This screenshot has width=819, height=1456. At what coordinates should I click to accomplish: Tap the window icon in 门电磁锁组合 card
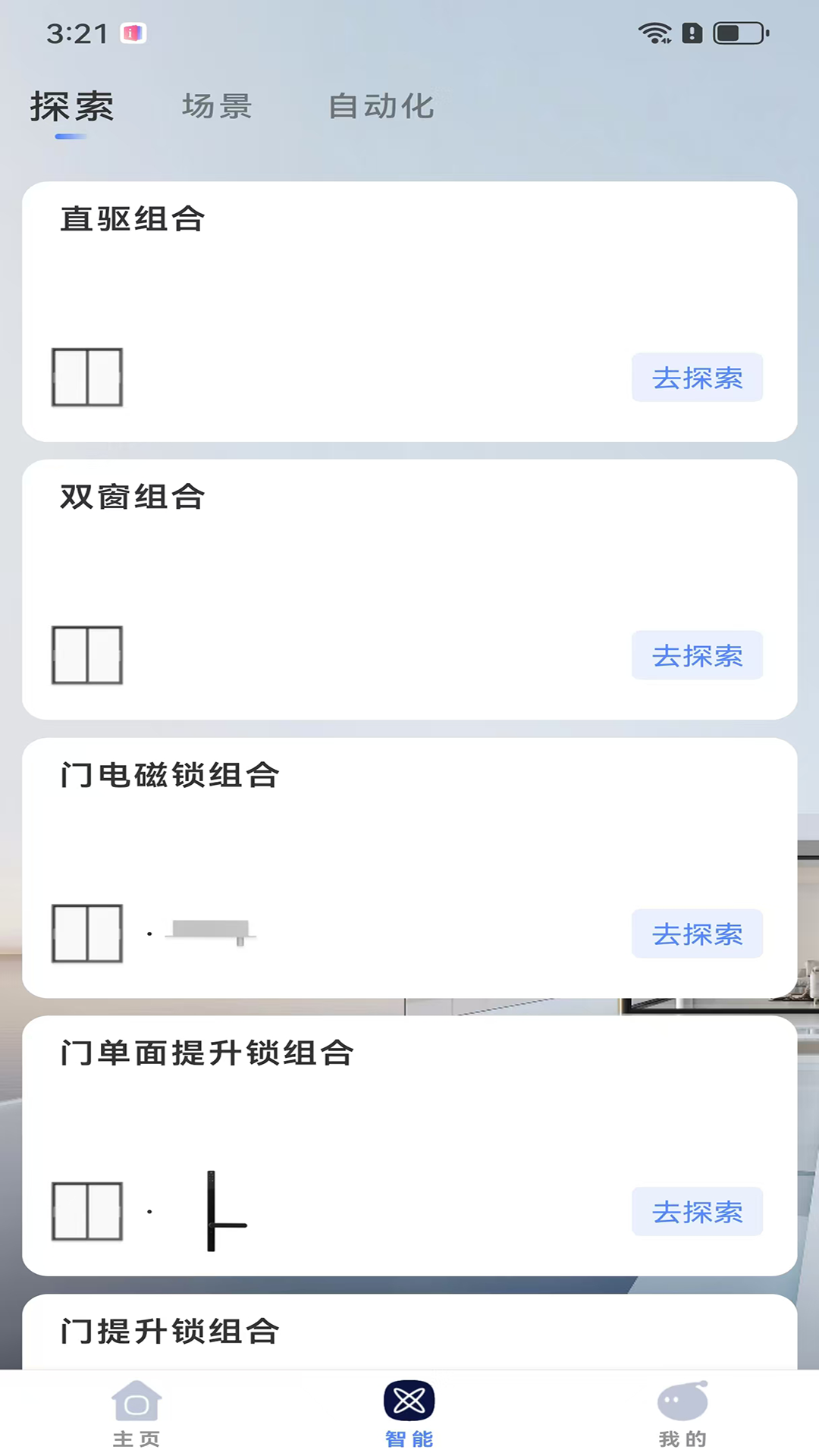tap(87, 934)
